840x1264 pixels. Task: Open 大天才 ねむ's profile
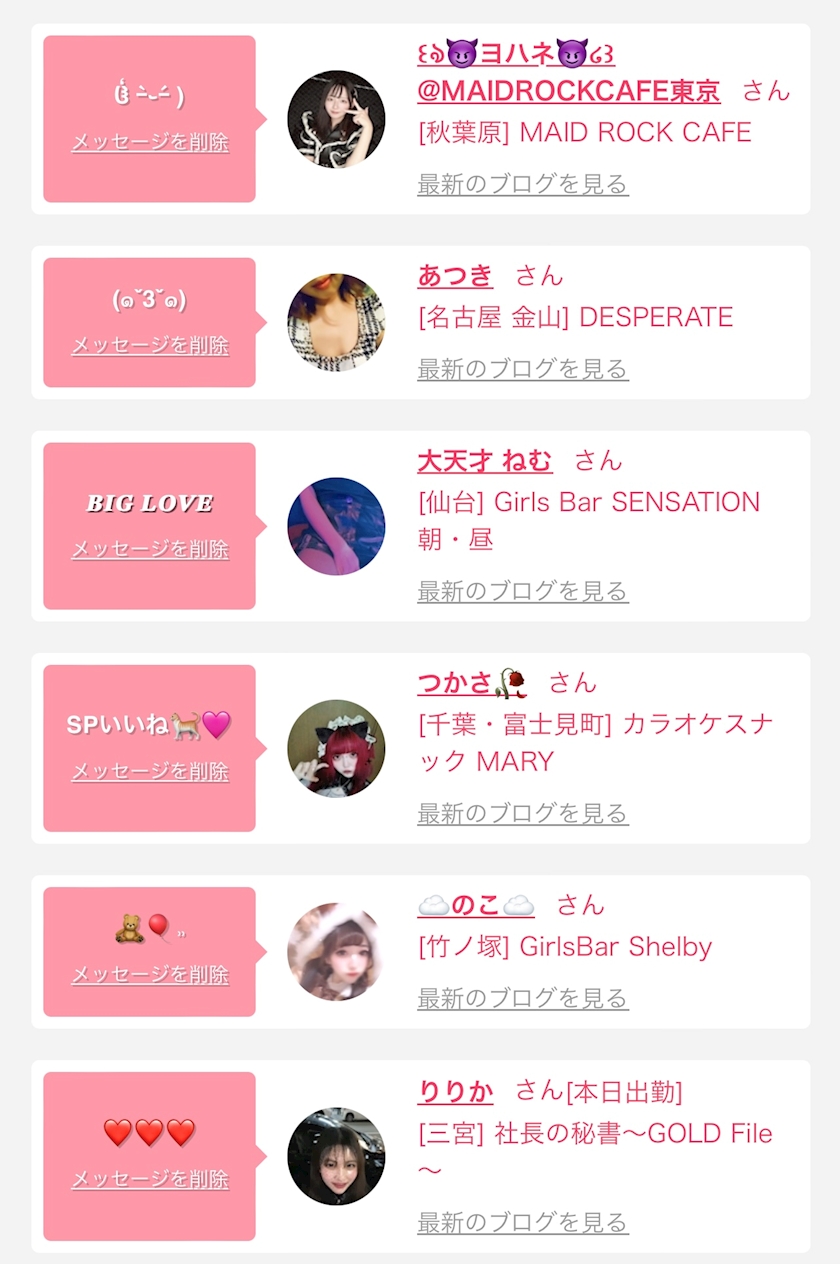pyautogui.click(x=484, y=460)
